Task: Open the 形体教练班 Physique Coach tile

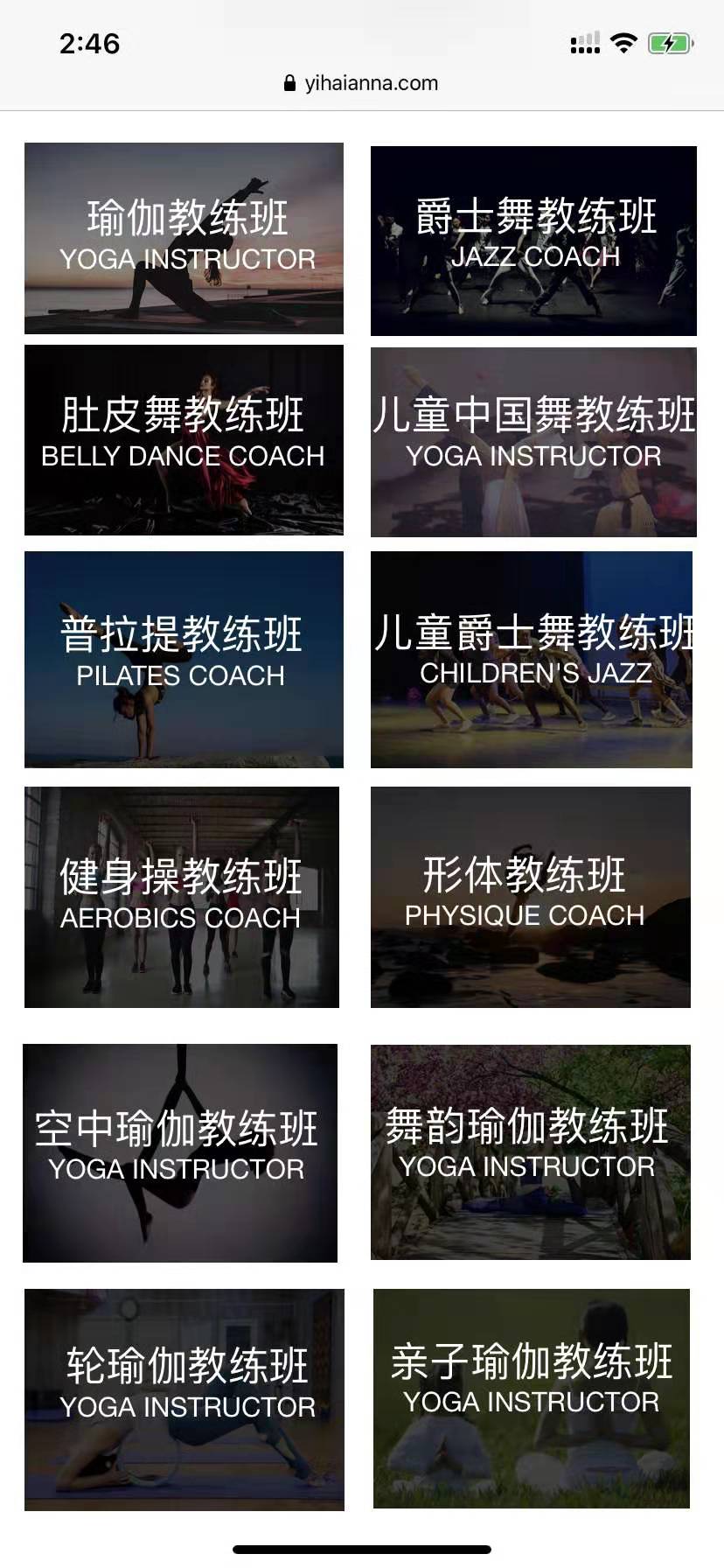Action: (x=531, y=897)
